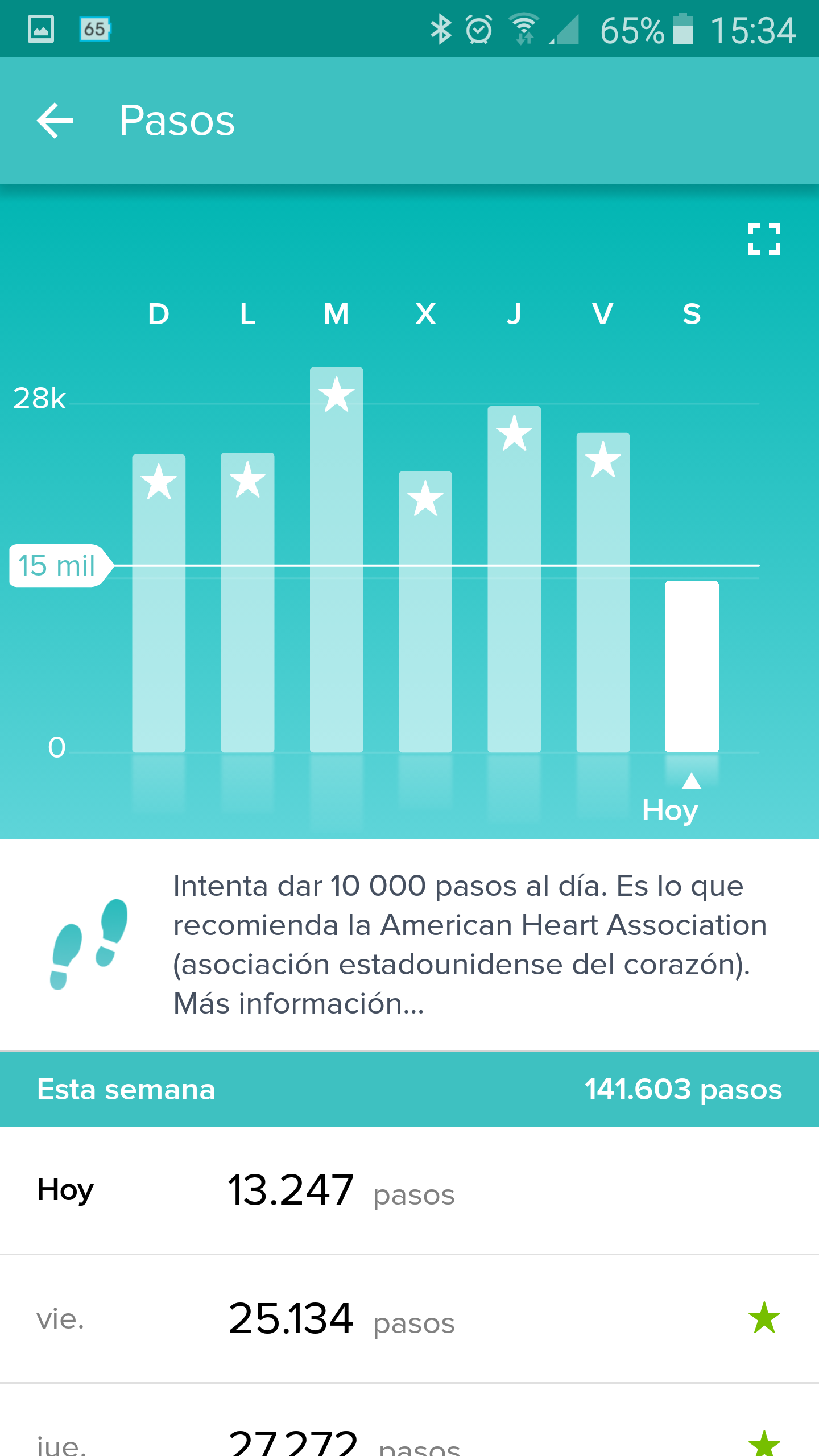The height and width of the screenshot is (1456, 819).
Task: Select the Thursday (J) bar in chart
Action: point(514,579)
